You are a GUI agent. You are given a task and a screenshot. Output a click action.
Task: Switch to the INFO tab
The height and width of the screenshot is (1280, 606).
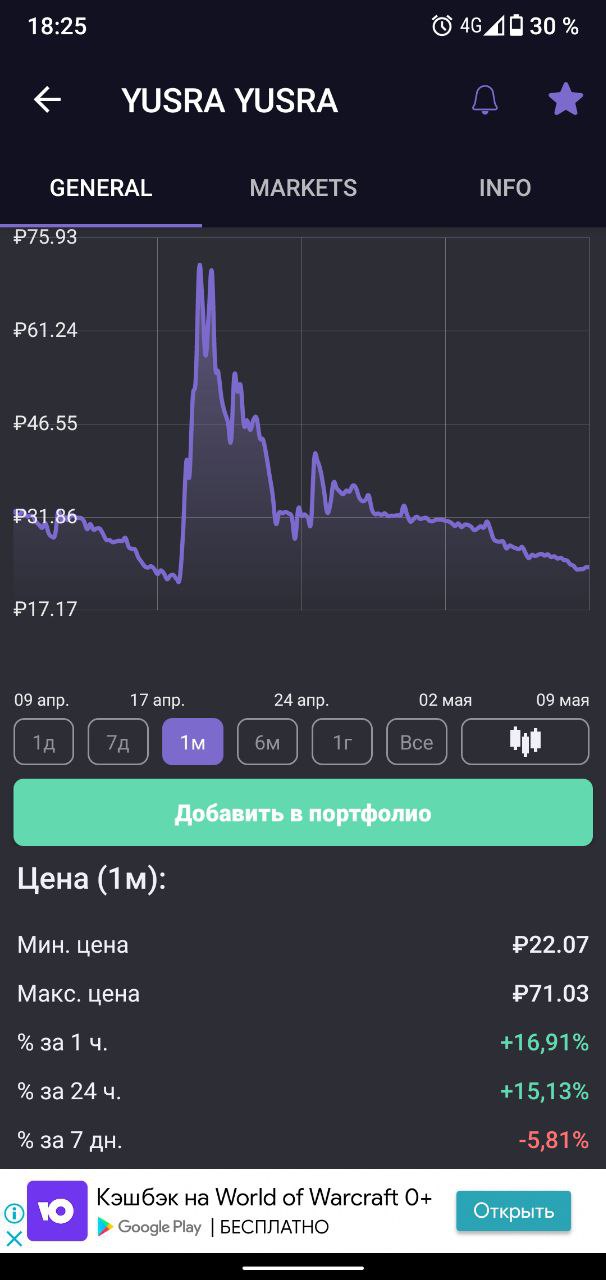504,188
